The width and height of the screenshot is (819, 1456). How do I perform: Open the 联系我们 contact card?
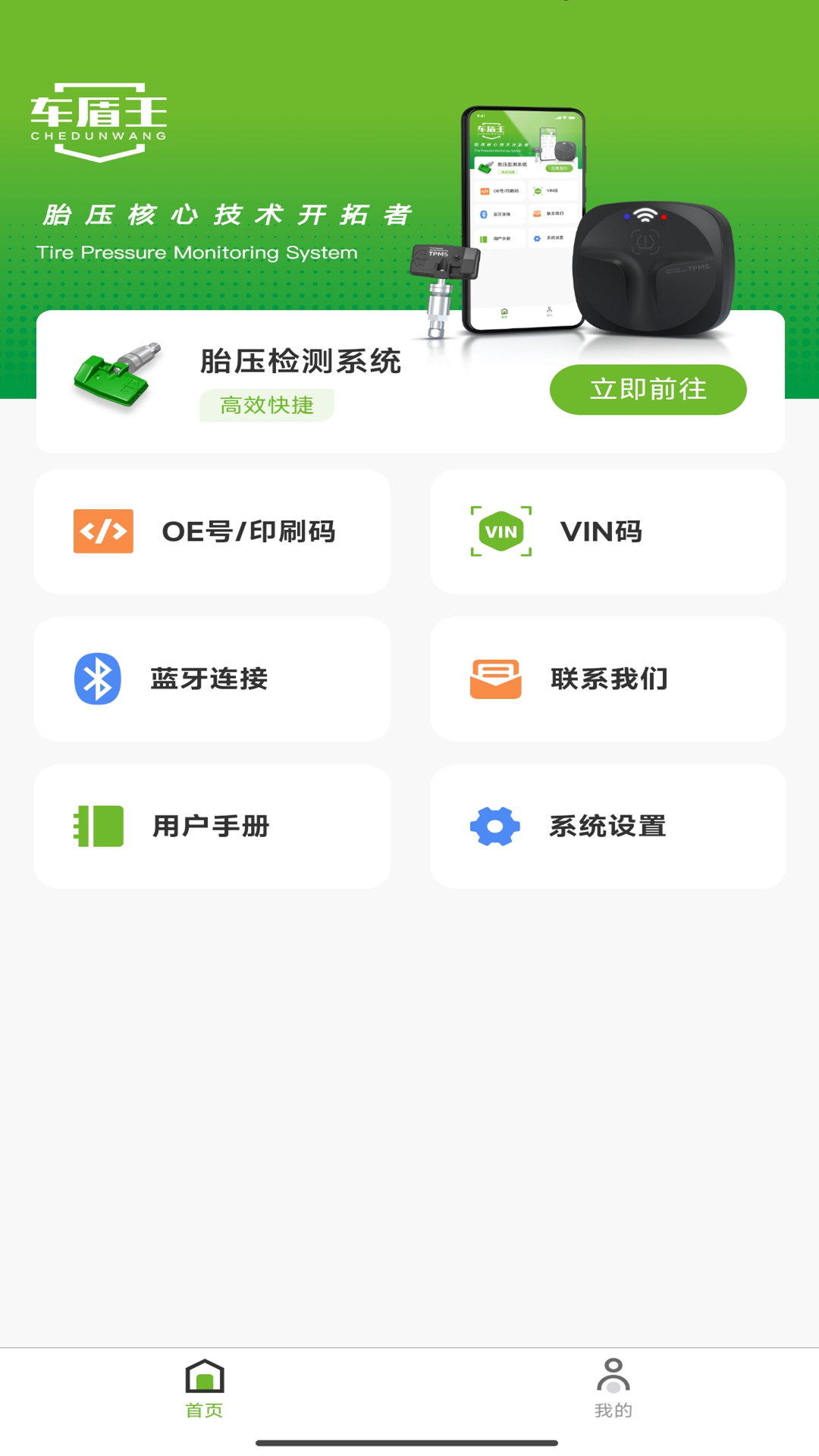click(x=608, y=679)
